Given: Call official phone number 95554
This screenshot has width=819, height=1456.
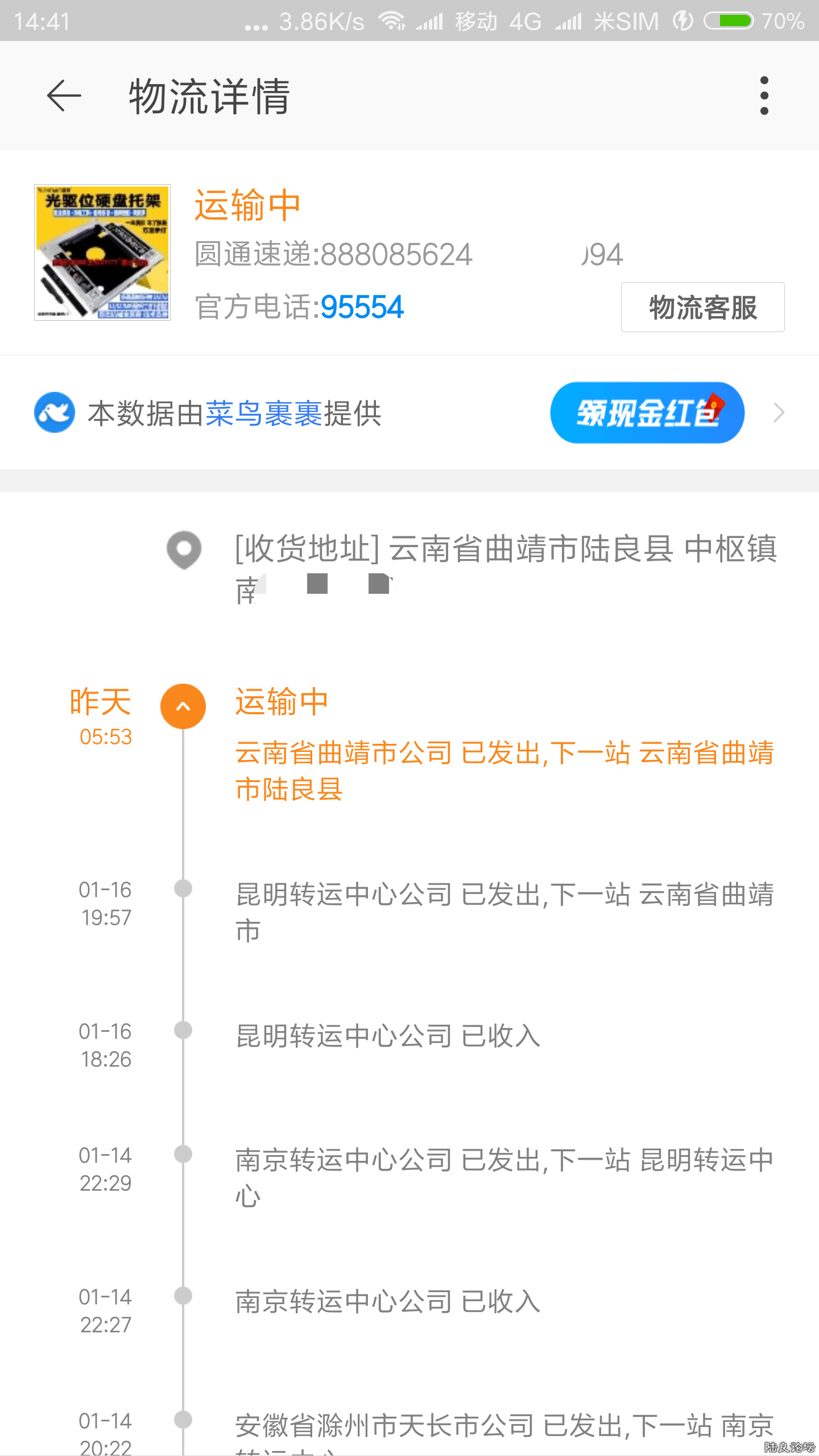Looking at the screenshot, I should tap(361, 307).
